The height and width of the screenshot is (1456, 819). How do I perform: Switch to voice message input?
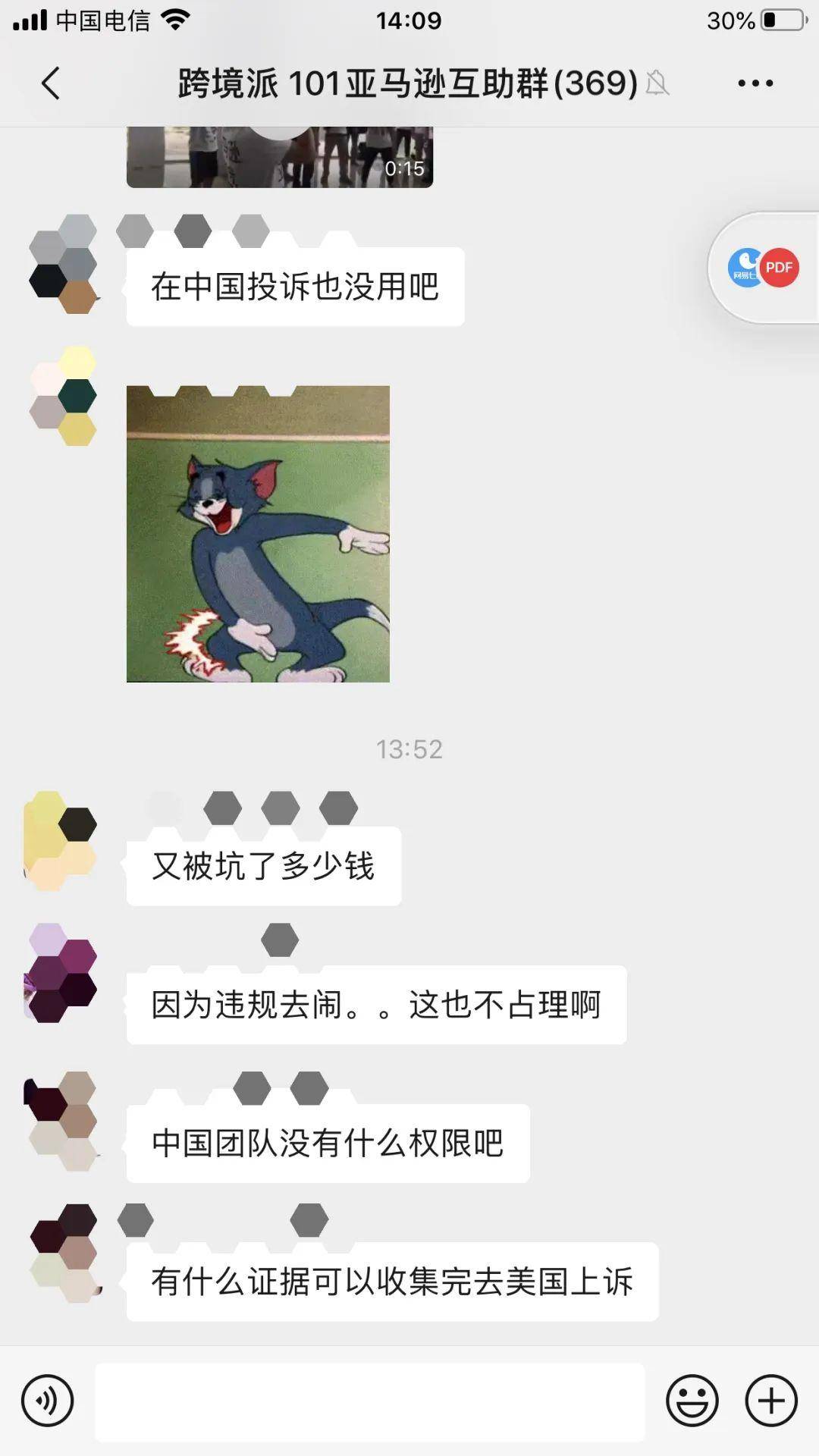click(x=47, y=1401)
